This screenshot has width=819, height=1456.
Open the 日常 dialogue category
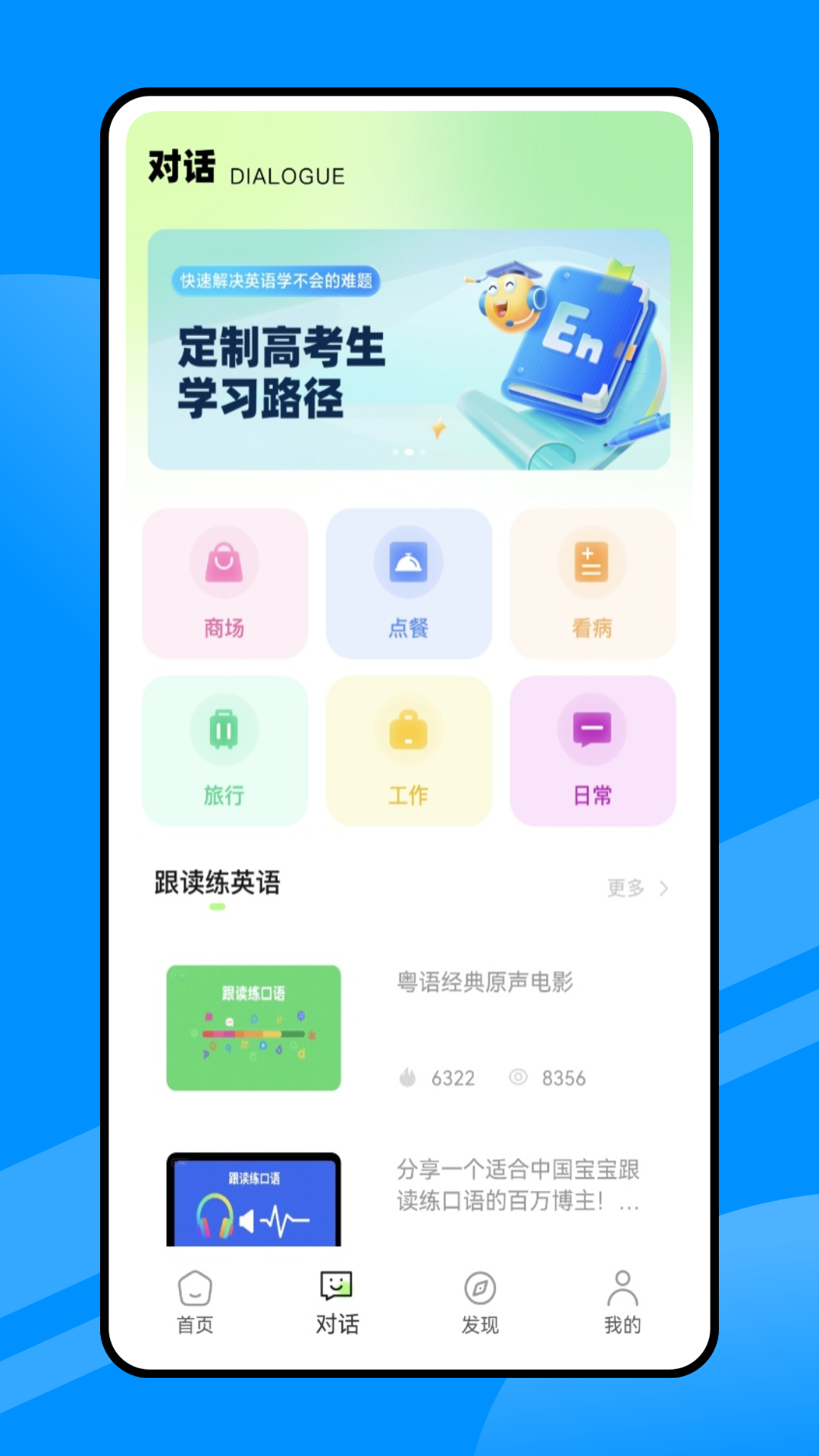592,750
